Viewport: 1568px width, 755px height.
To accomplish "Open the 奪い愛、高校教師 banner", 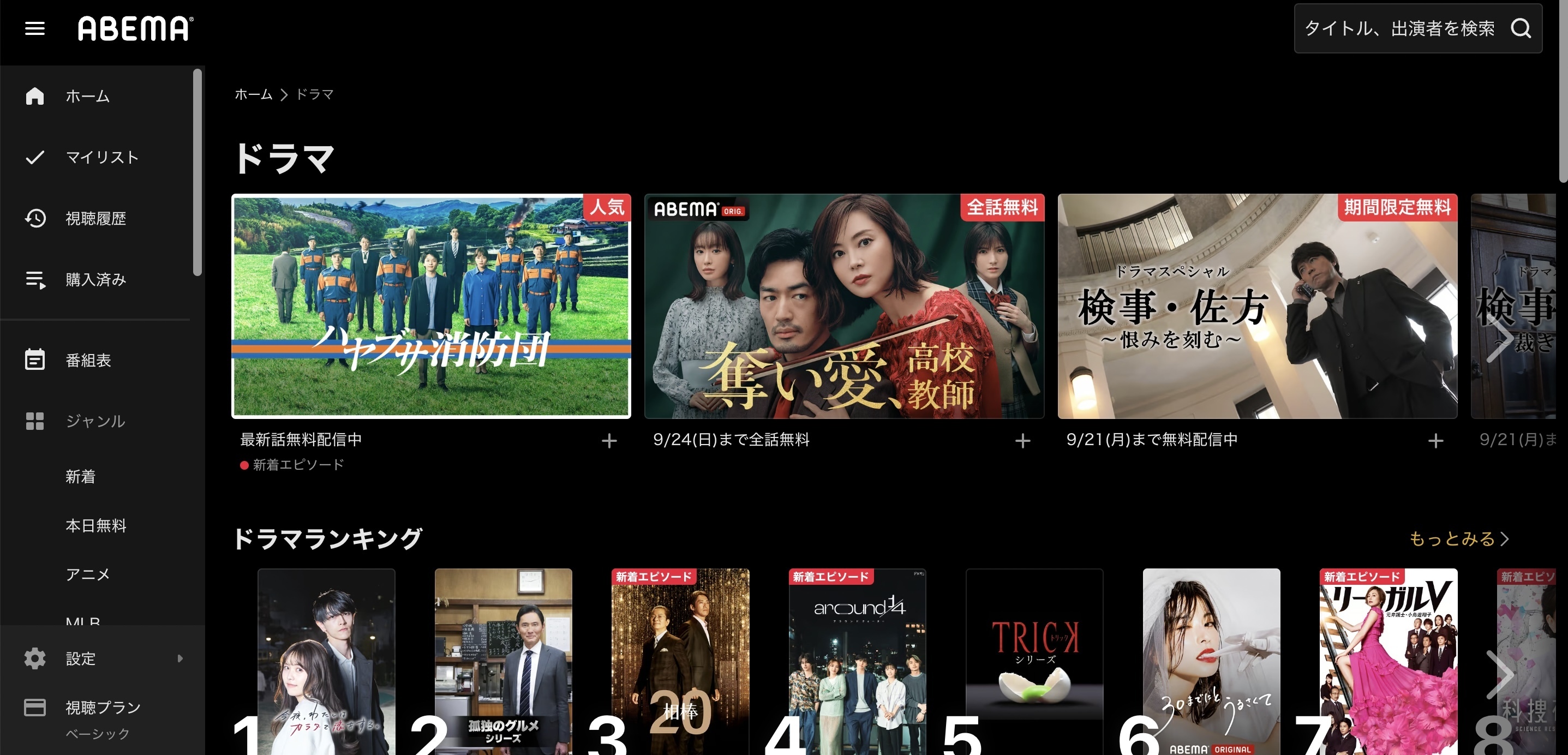I will 843,306.
